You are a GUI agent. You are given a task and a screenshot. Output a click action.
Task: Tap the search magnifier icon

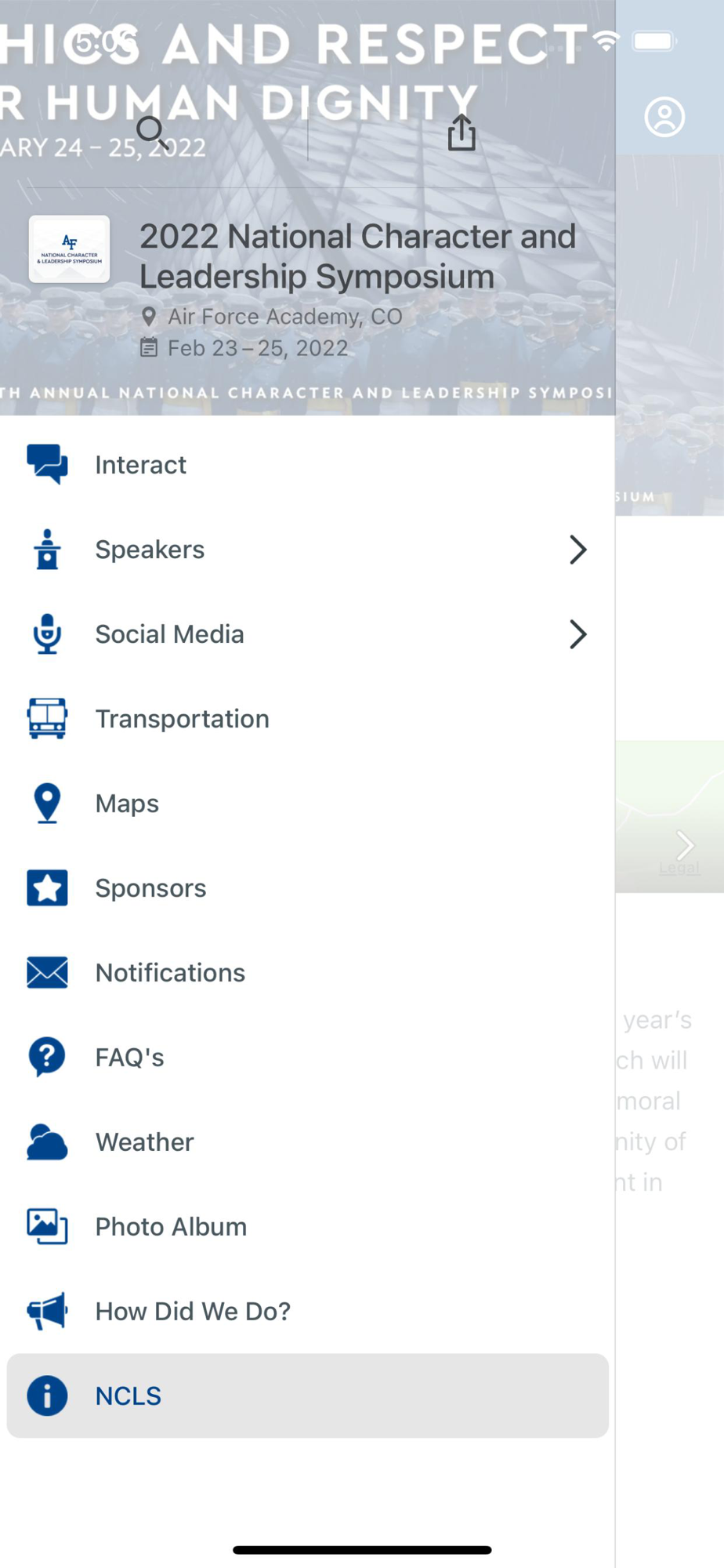point(153,133)
